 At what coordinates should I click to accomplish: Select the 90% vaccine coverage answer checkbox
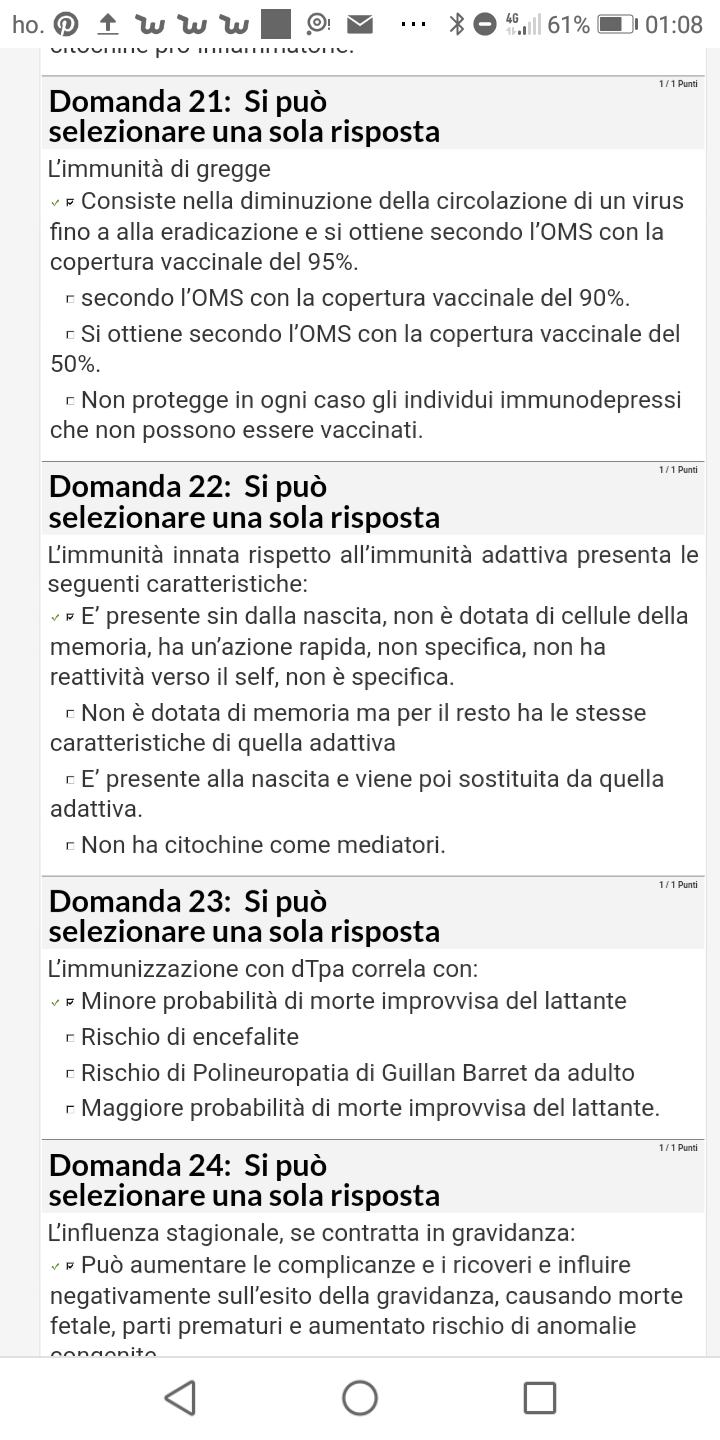70,299
